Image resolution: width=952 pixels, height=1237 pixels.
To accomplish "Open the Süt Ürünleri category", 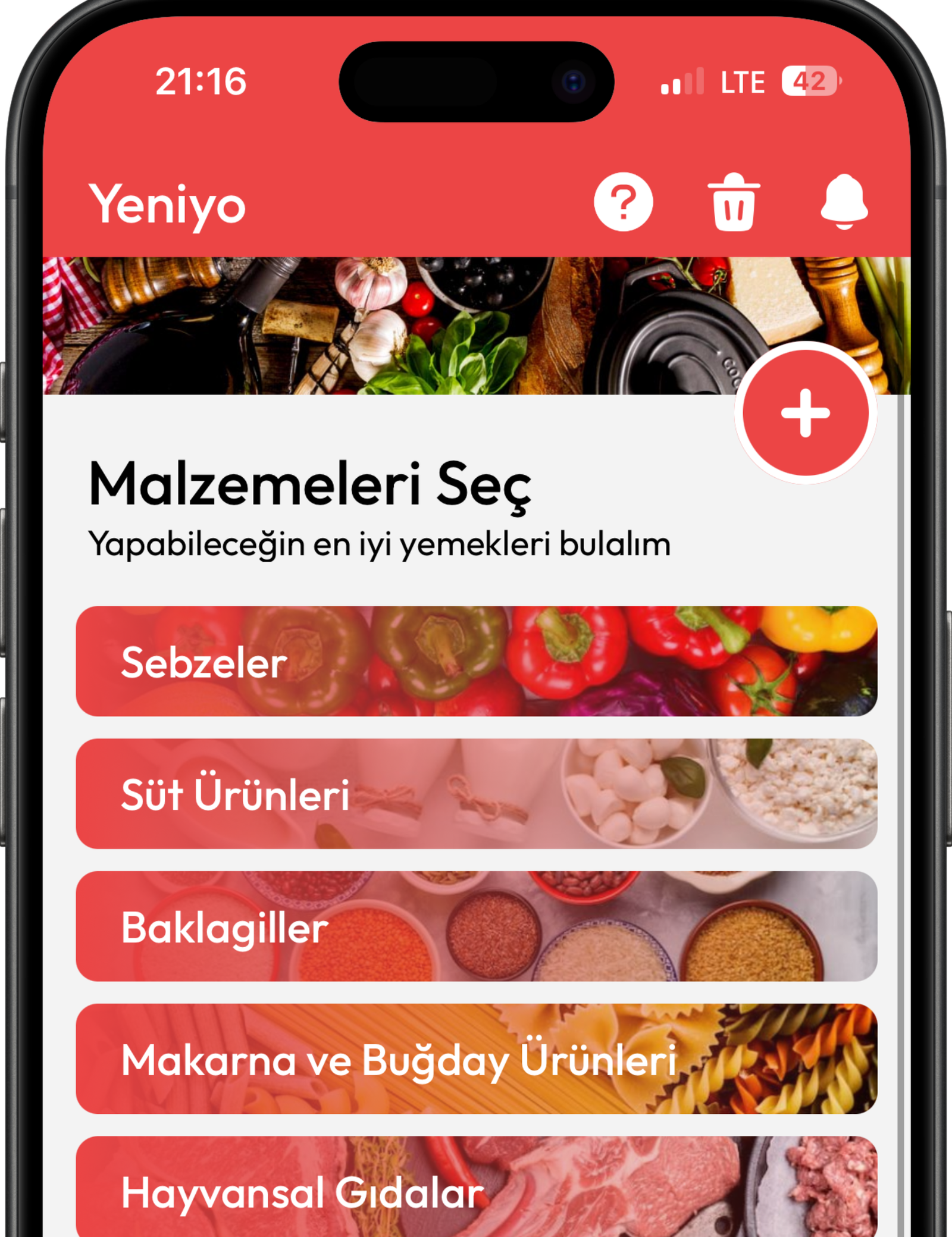I will pyautogui.click(x=476, y=794).
